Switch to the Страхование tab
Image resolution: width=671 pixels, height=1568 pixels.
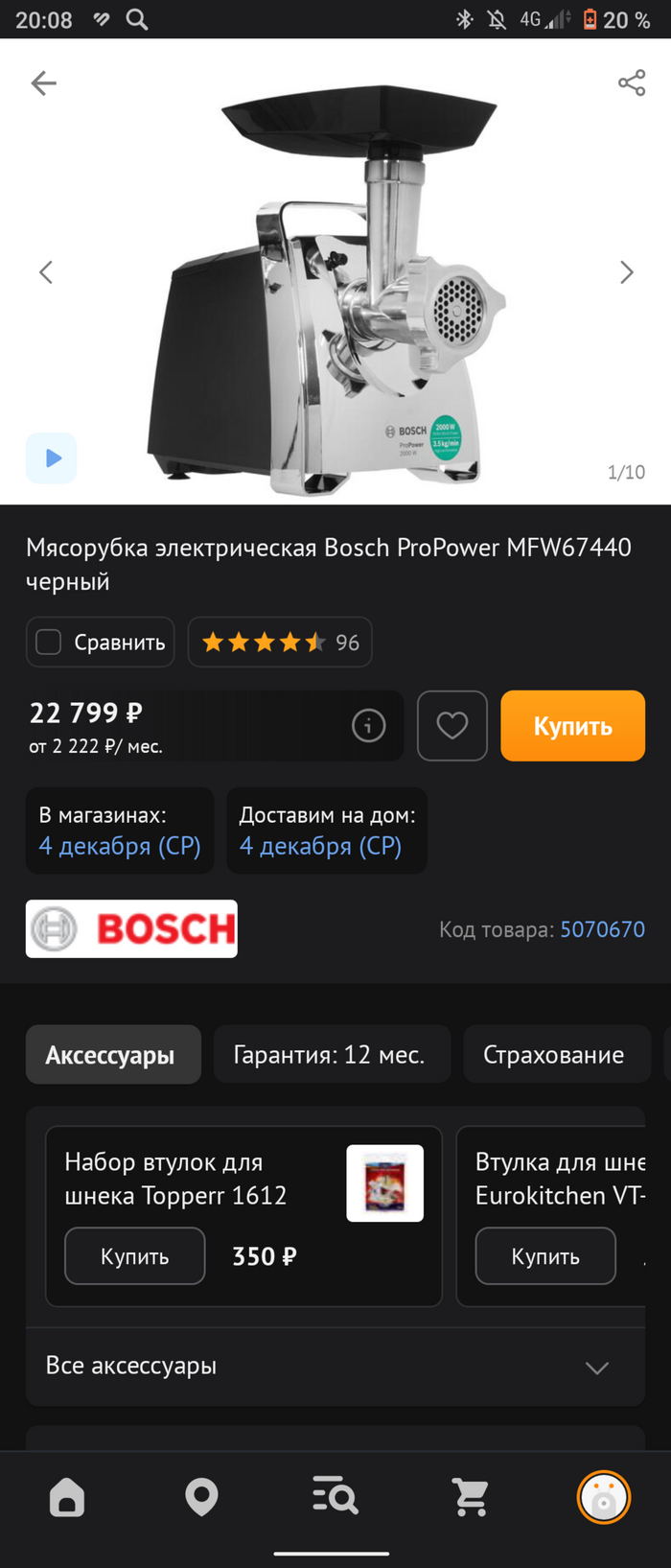coord(554,1055)
